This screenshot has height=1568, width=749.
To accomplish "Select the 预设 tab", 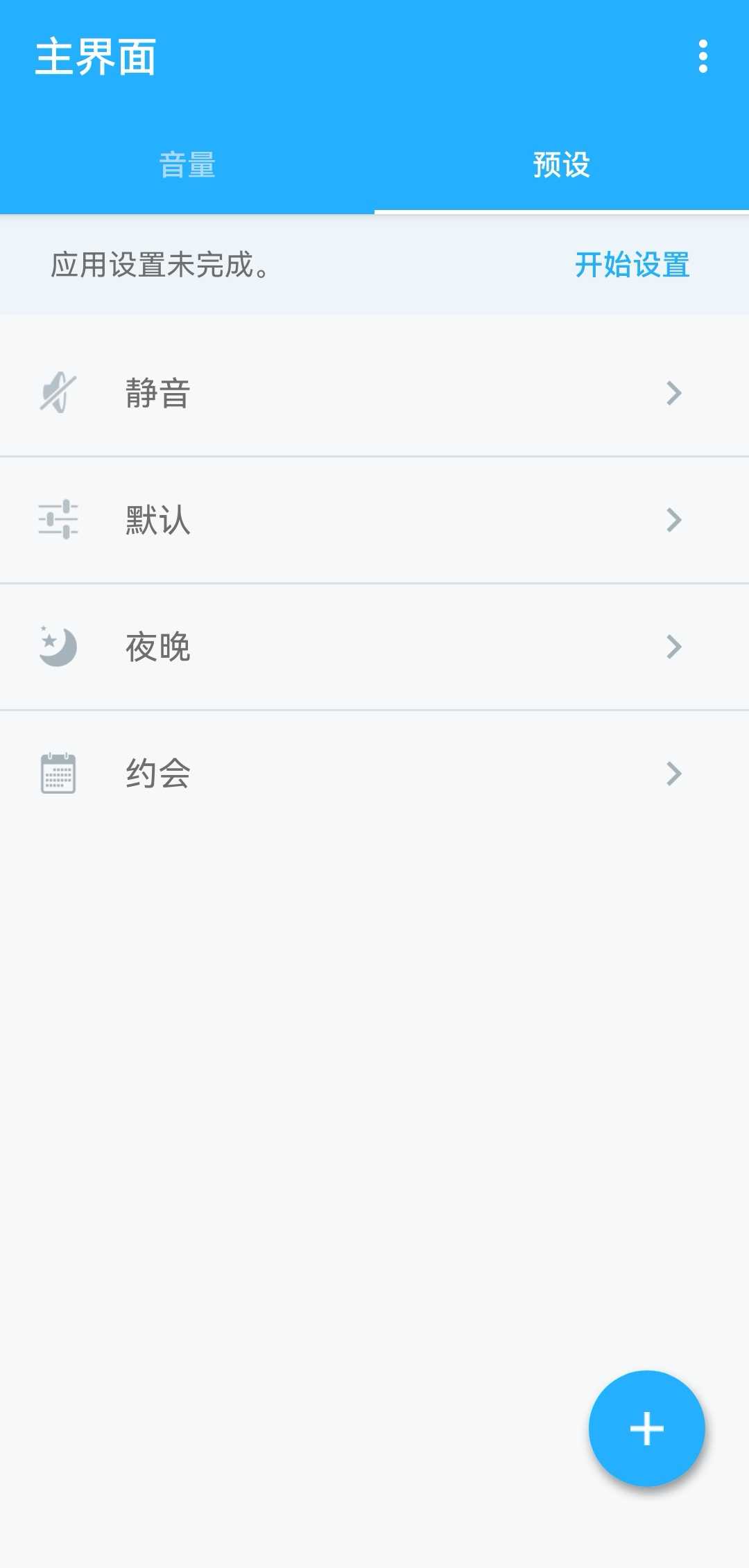I will pyautogui.click(x=562, y=165).
